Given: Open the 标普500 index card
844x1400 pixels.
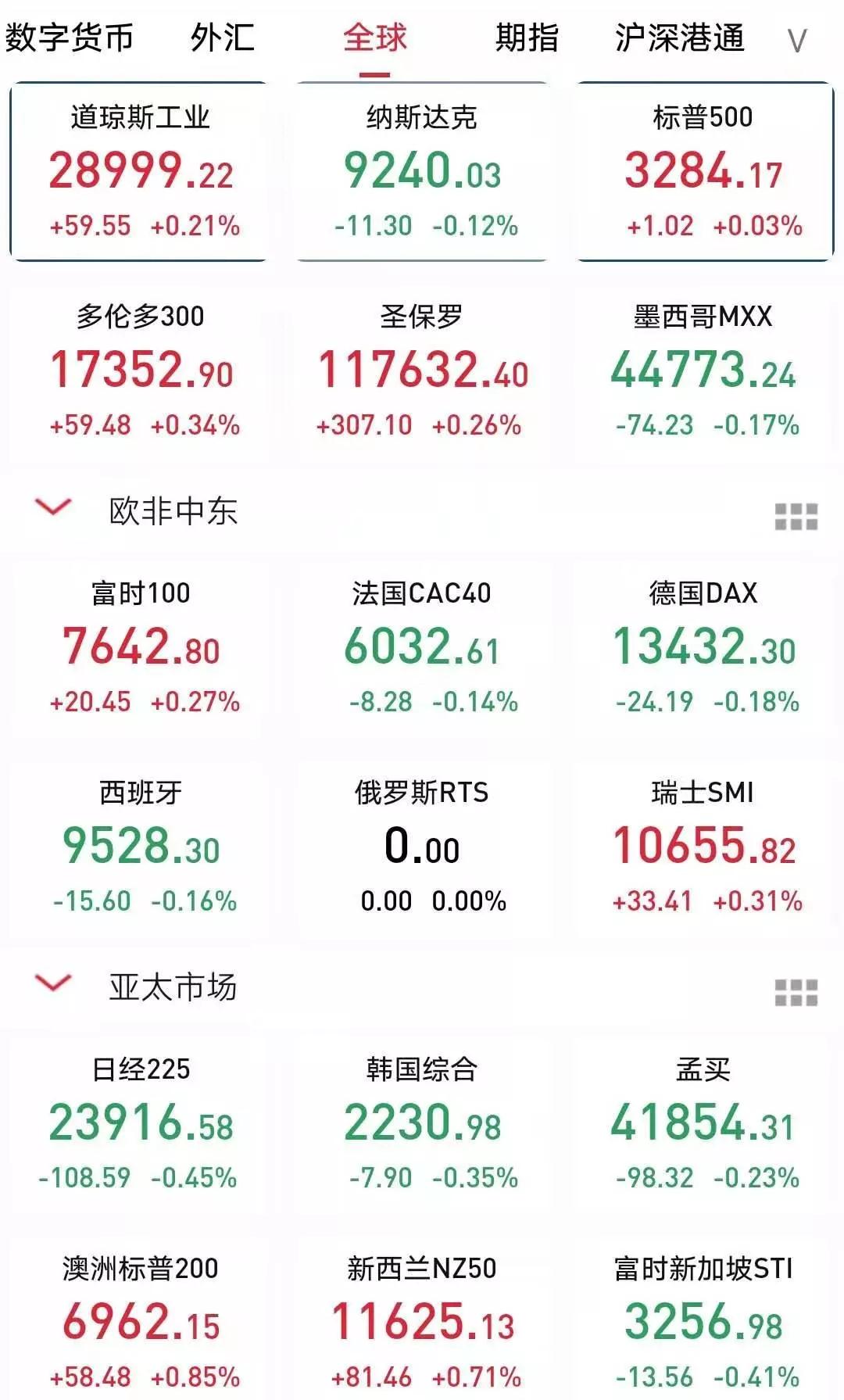Looking at the screenshot, I should (x=703, y=172).
